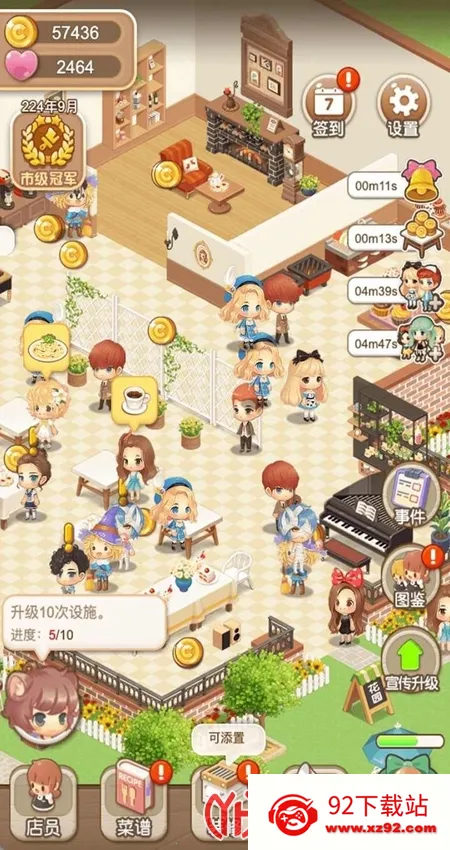Collect the coin near the orange armchair

166,175
